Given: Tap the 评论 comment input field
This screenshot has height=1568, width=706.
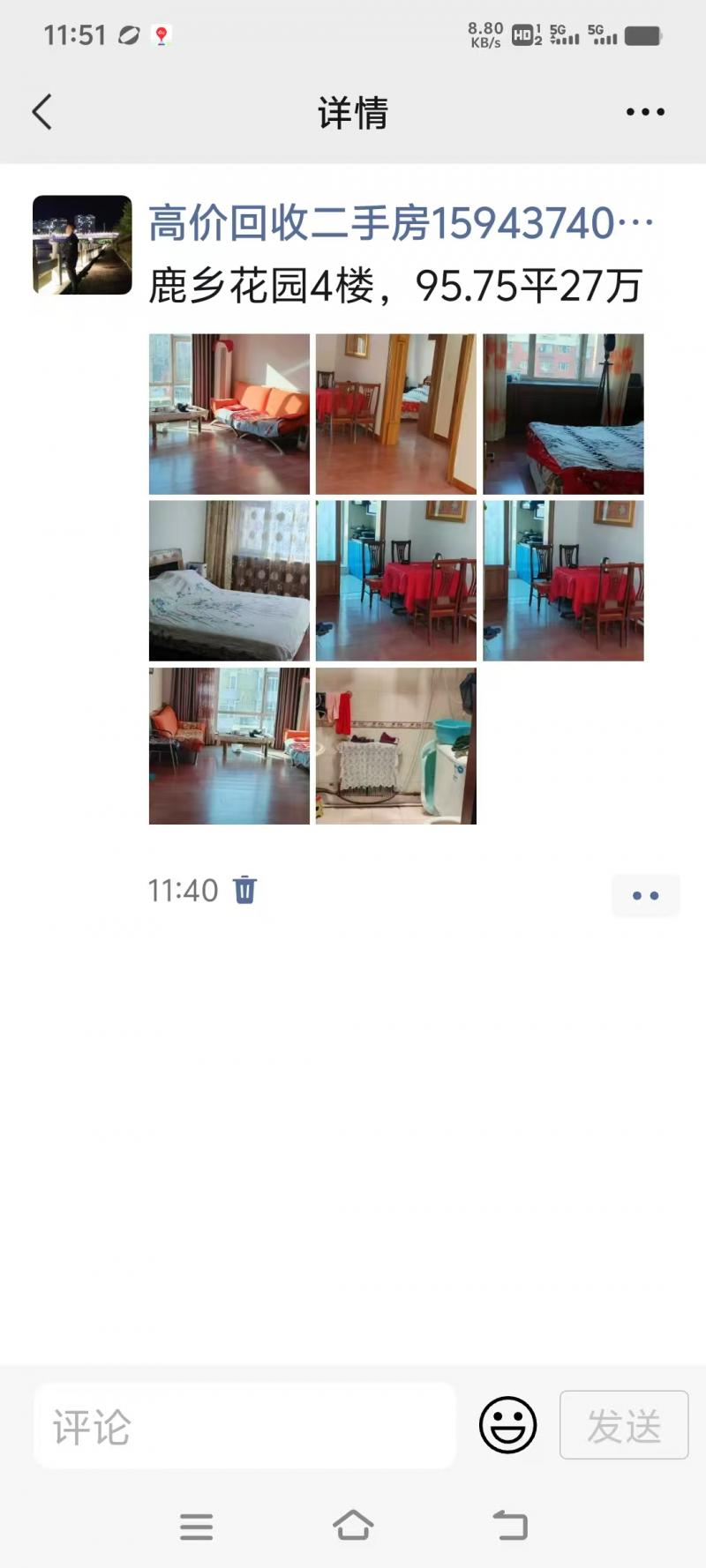Looking at the screenshot, I should pos(244,1426).
